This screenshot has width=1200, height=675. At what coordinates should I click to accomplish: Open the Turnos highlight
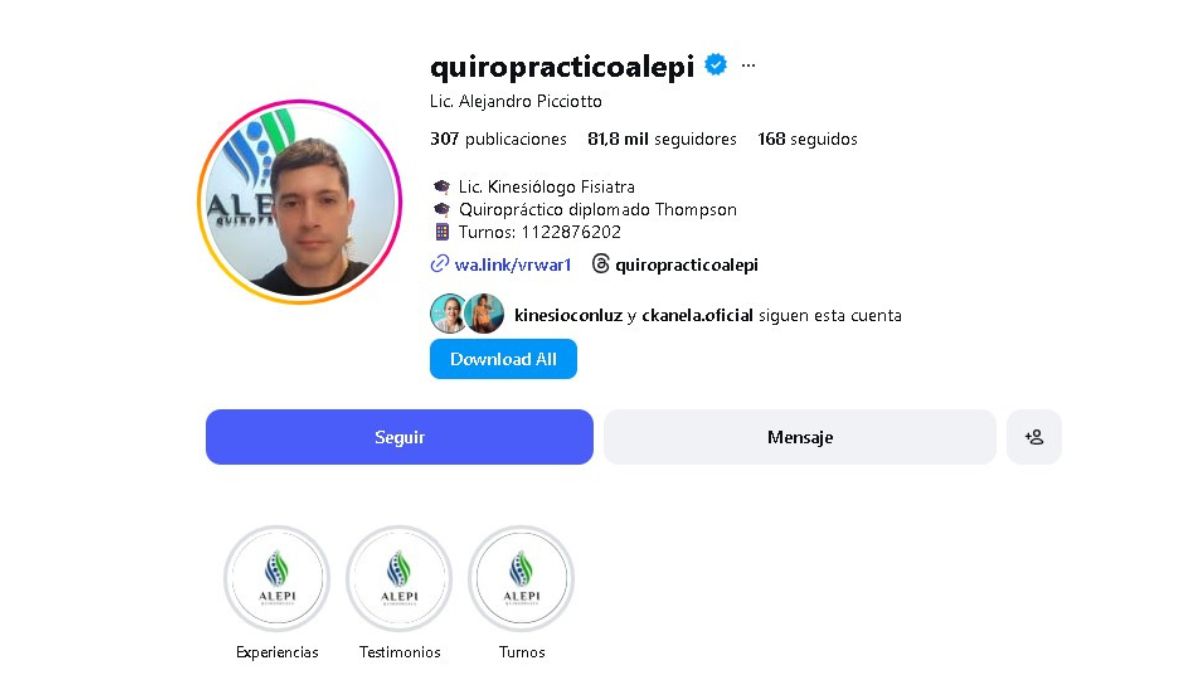(521, 579)
